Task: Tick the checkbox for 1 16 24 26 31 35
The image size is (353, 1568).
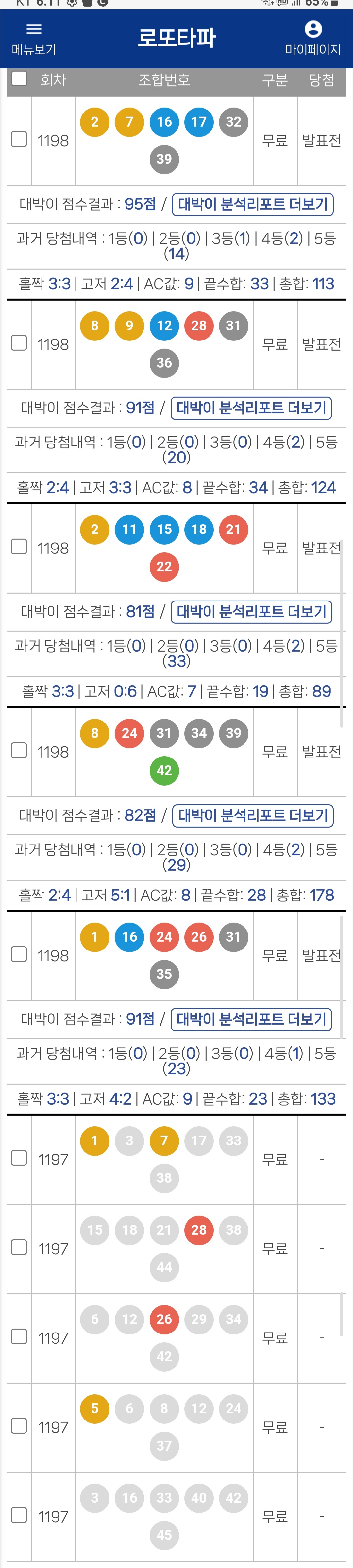Action: coord(20,954)
